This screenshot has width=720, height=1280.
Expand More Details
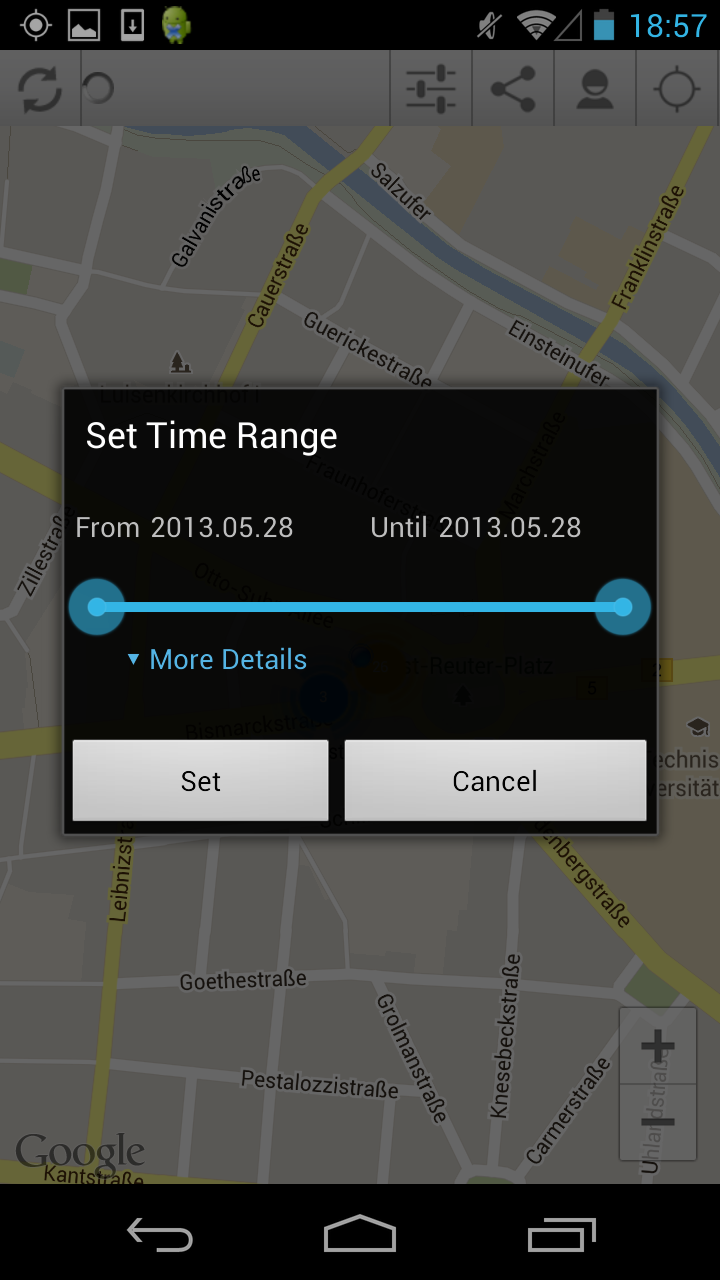pyautogui.click(x=217, y=660)
